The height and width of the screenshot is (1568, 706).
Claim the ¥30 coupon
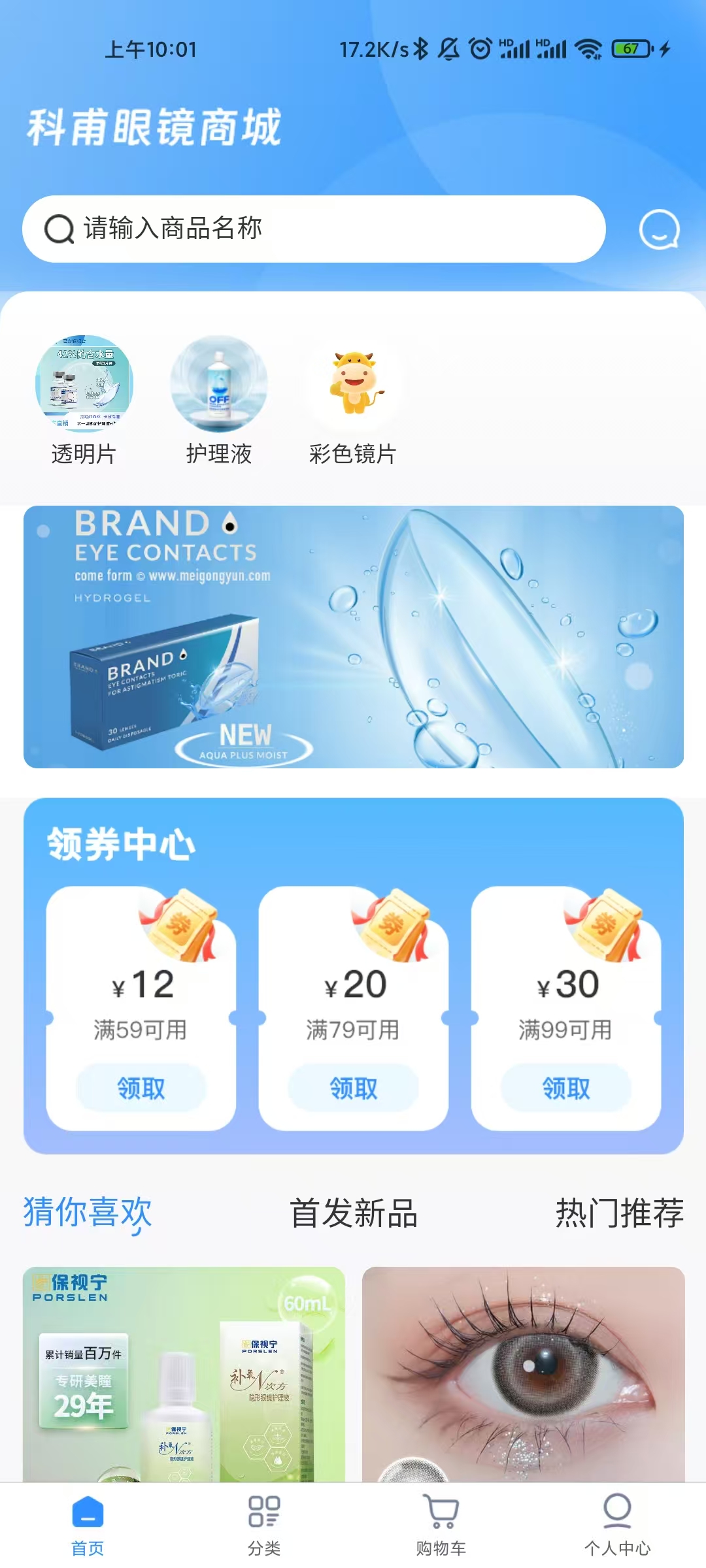(x=565, y=1088)
